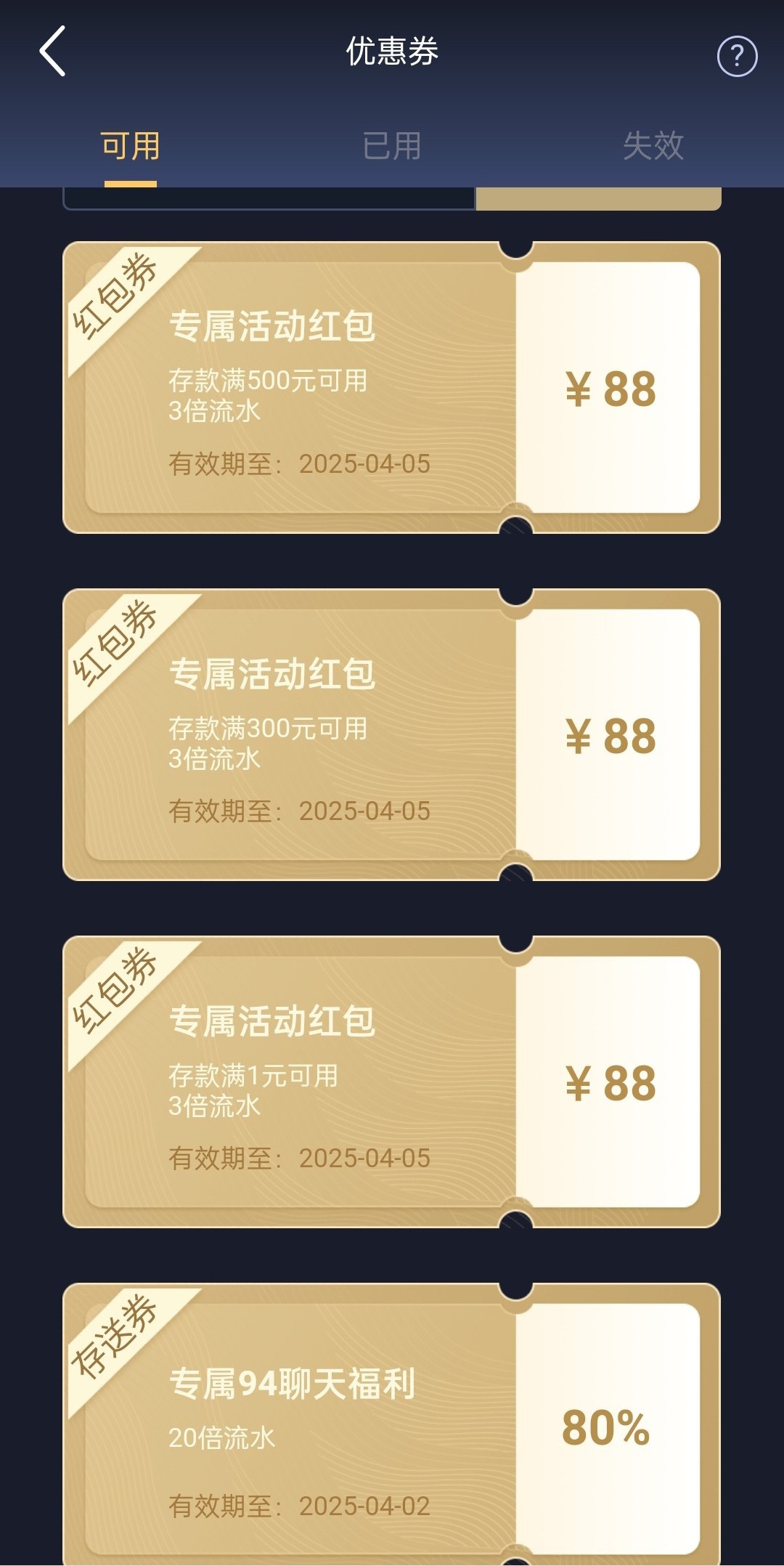
Task: Open the help question mark icon
Action: [x=737, y=56]
